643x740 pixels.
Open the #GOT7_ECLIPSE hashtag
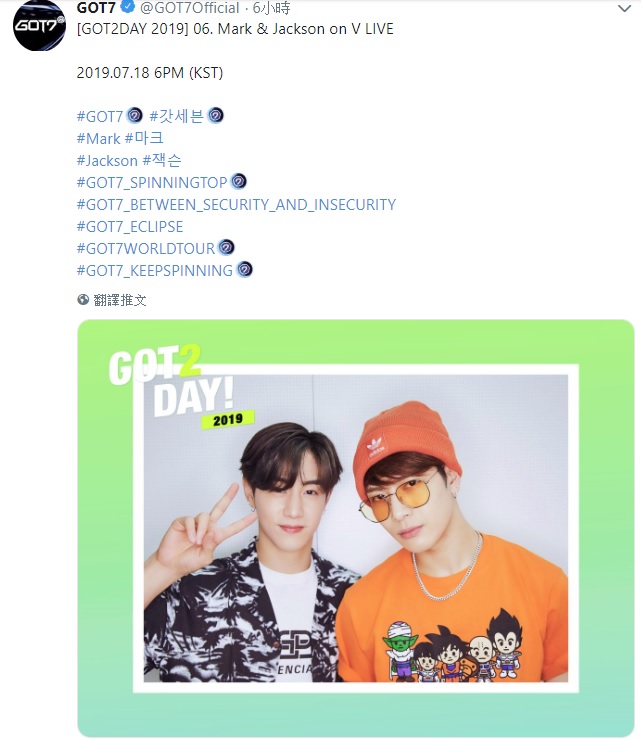130,226
